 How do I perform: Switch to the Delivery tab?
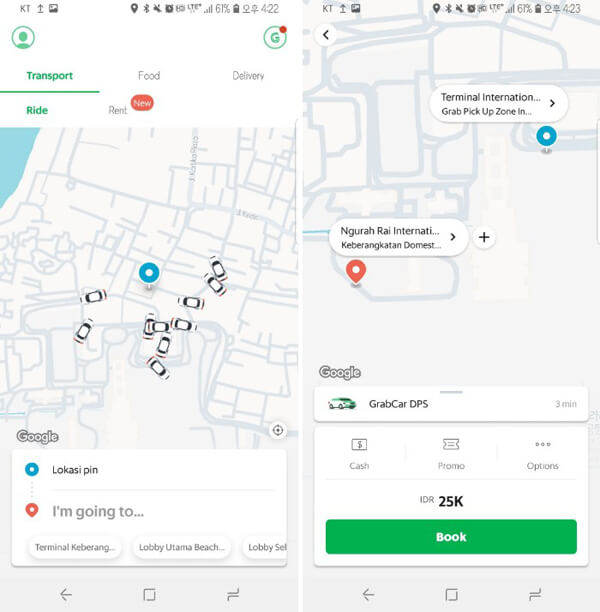click(248, 76)
